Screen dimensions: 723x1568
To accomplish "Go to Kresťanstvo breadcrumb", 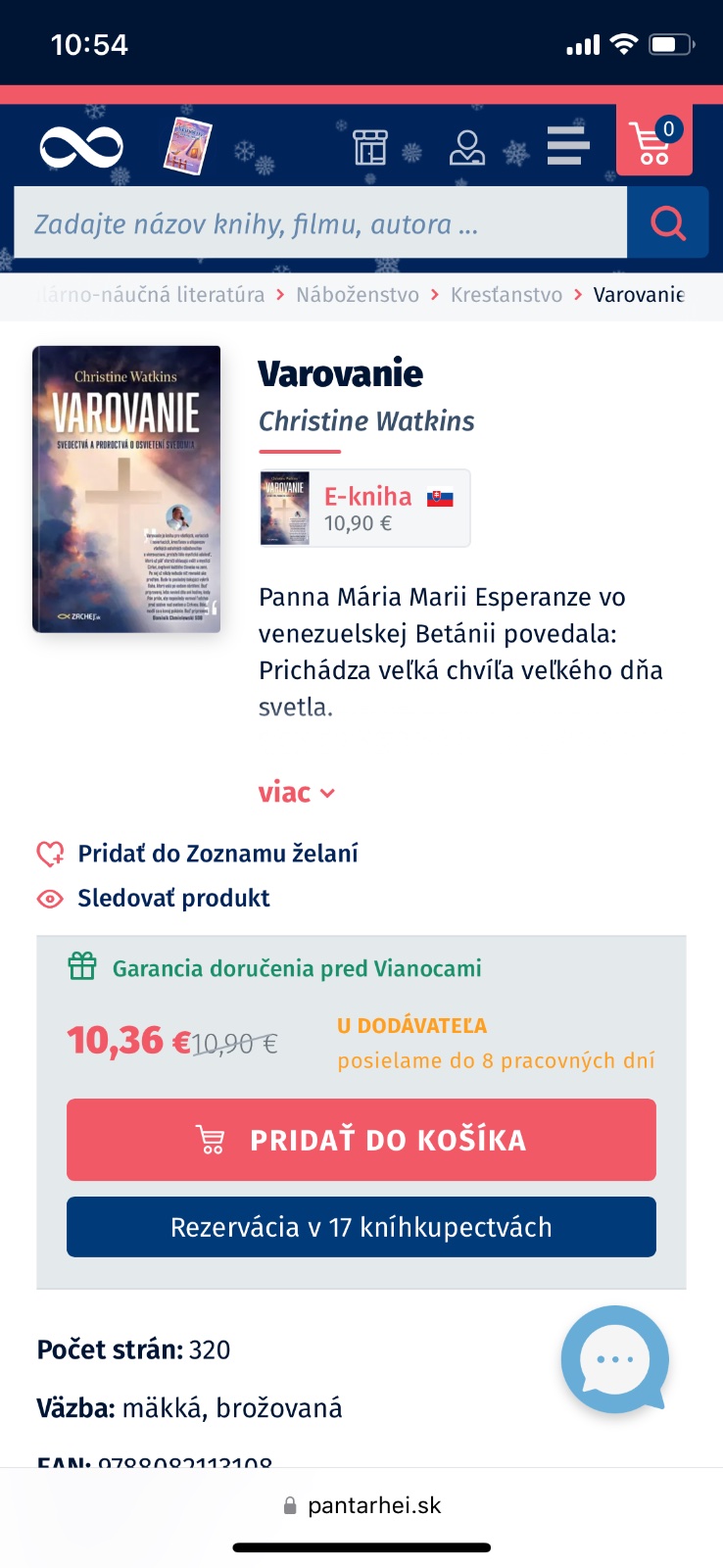I will 506,295.
